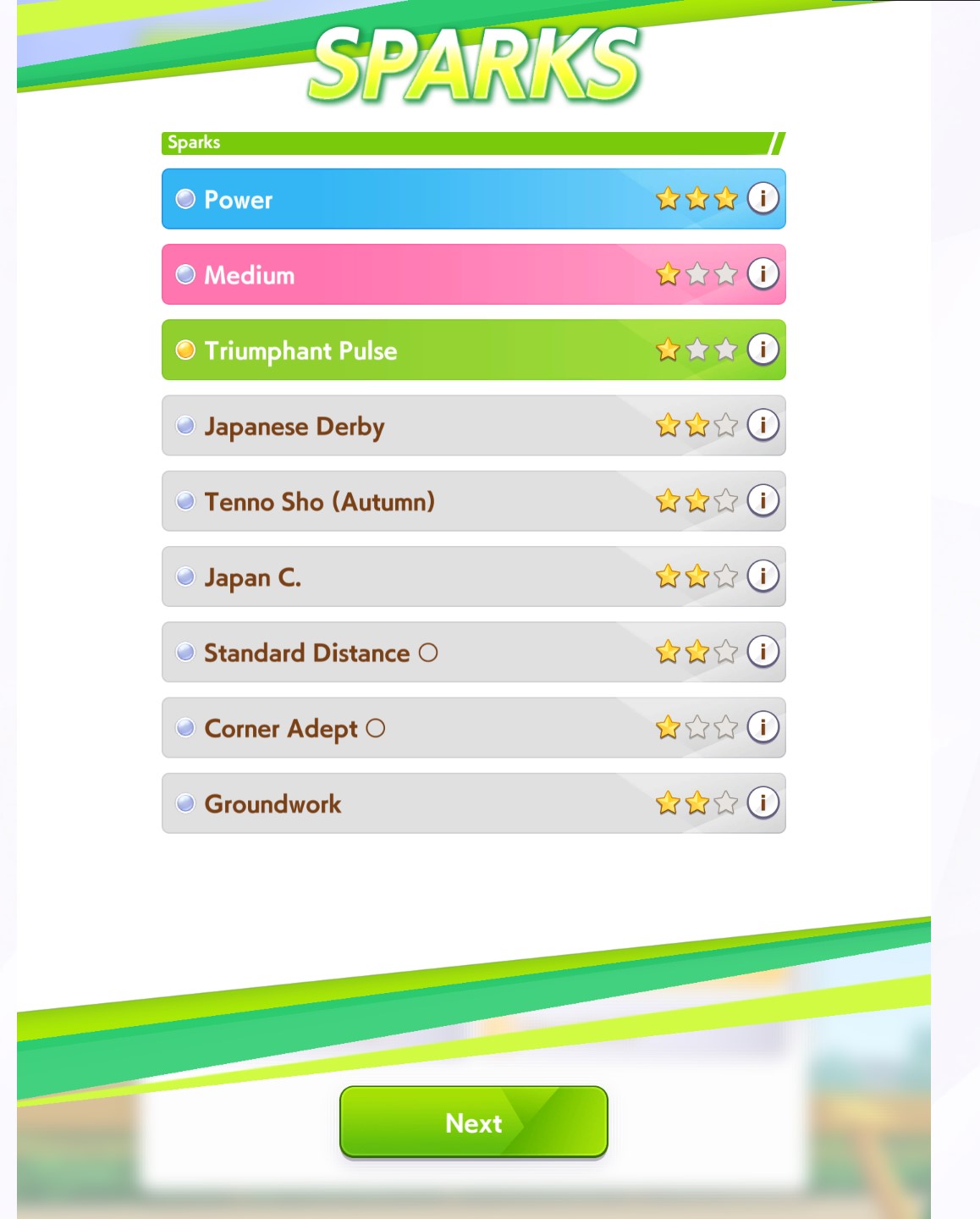980x1219 pixels.
Task: View Corner Adept spark info
Action: (x=763, y=727)
